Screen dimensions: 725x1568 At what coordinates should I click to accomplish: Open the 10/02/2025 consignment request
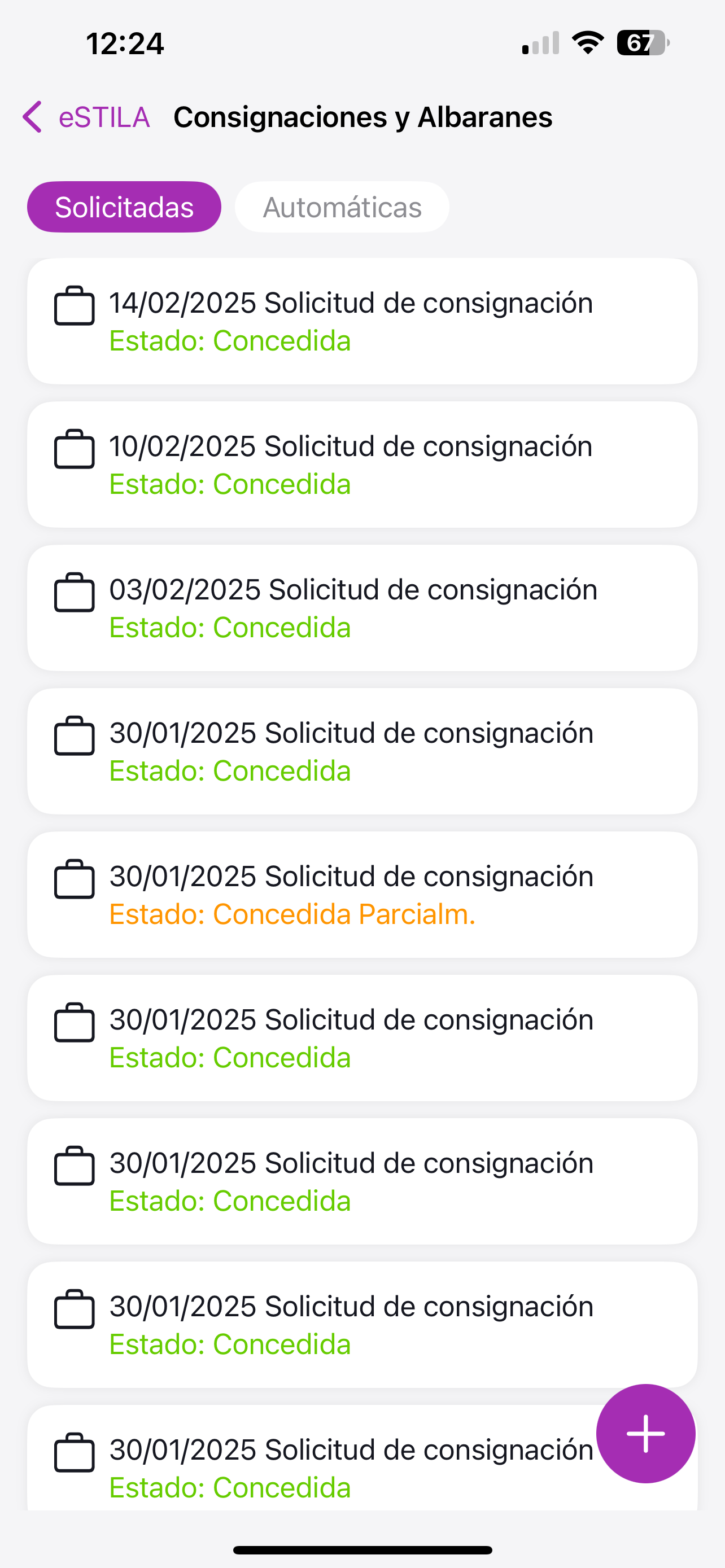tap(362, 465)
